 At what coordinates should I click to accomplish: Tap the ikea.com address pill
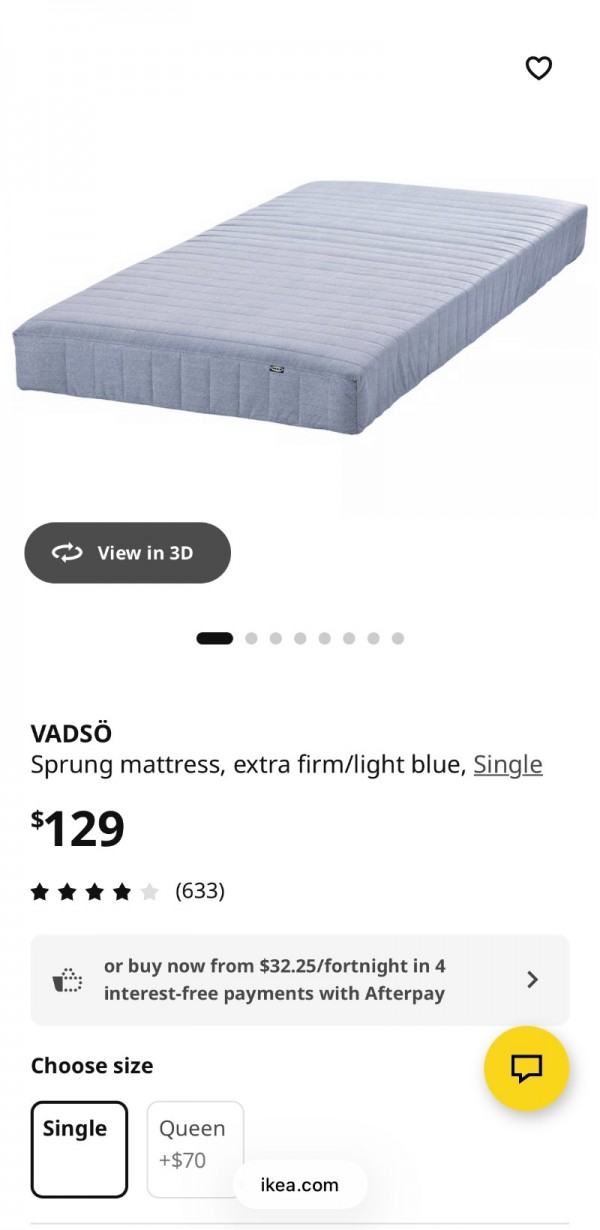[300, 1185]
